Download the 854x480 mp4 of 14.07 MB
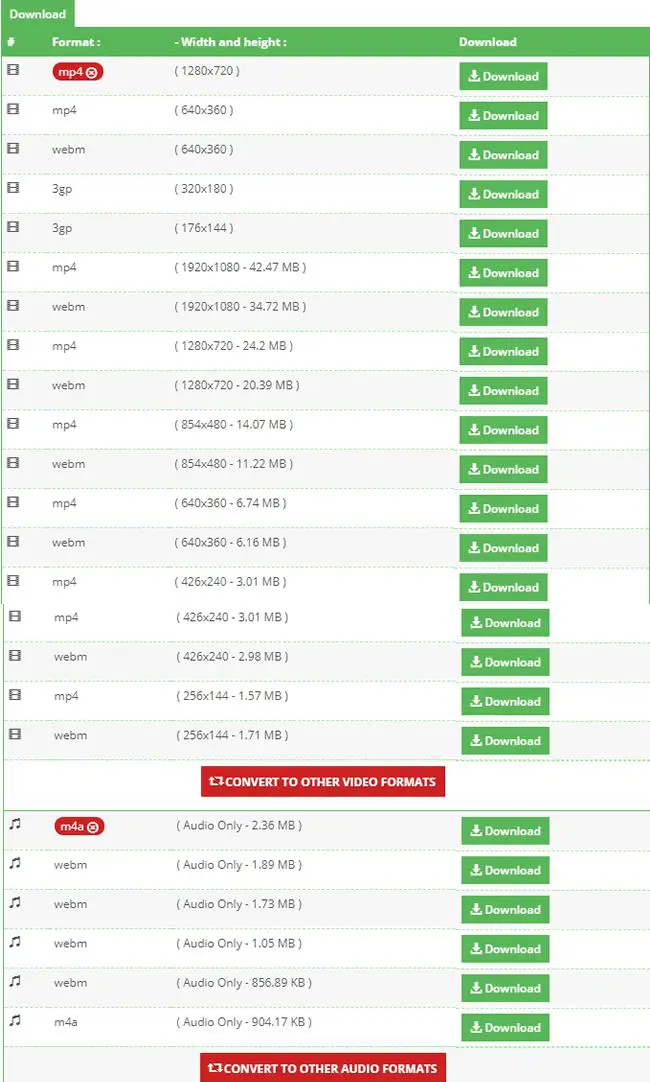 (x=503, y=430)
